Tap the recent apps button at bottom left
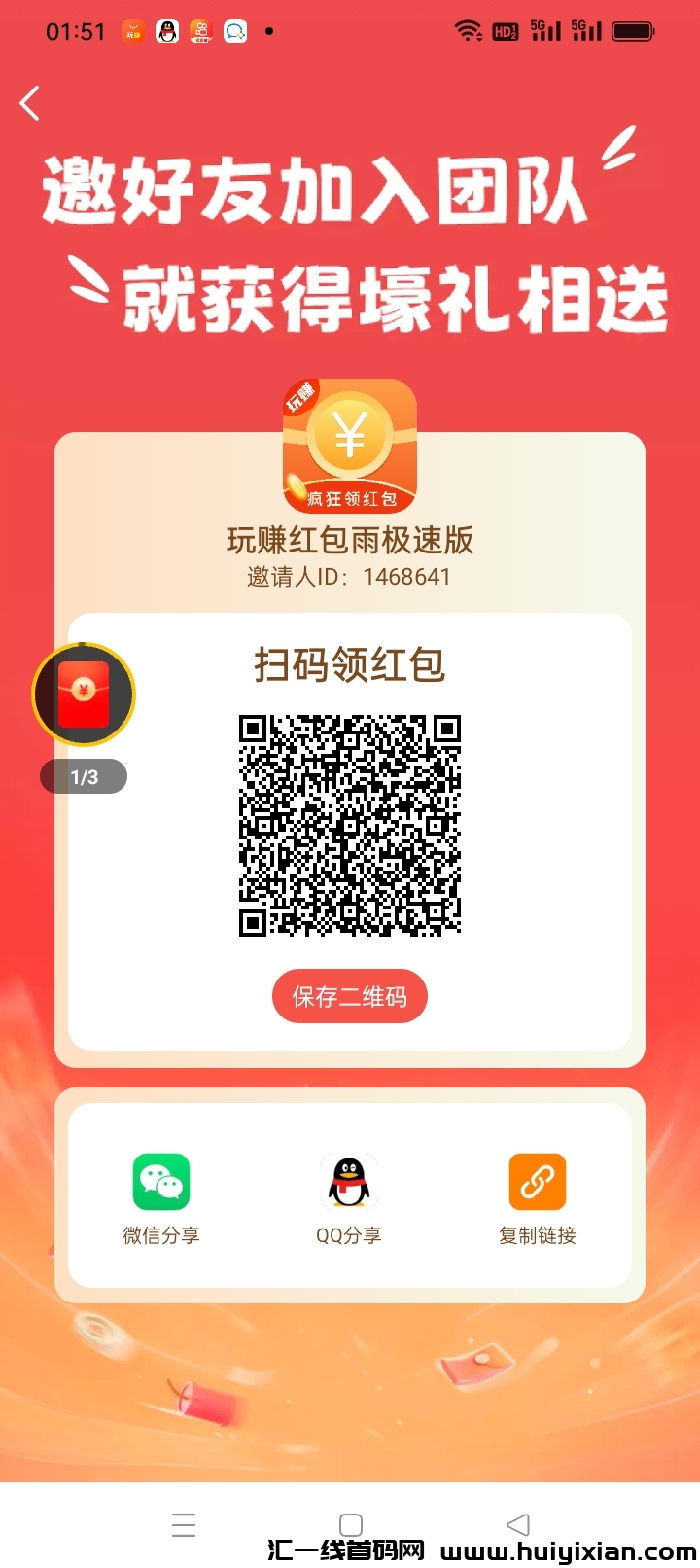This screenshot has height=1568, width=700. 184,1523
